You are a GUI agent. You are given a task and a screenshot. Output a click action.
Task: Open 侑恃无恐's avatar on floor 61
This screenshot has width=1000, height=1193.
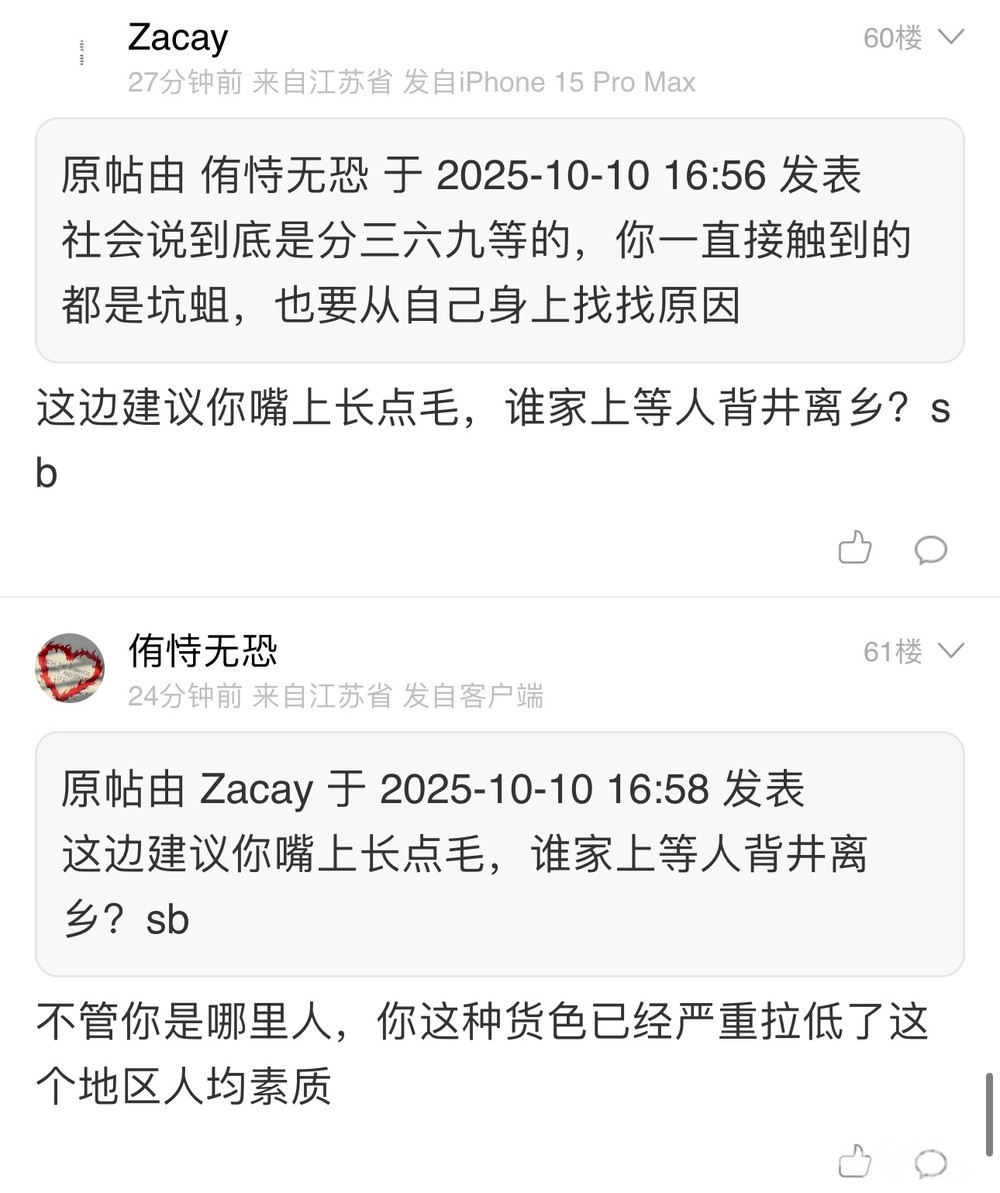pos(70,667)
